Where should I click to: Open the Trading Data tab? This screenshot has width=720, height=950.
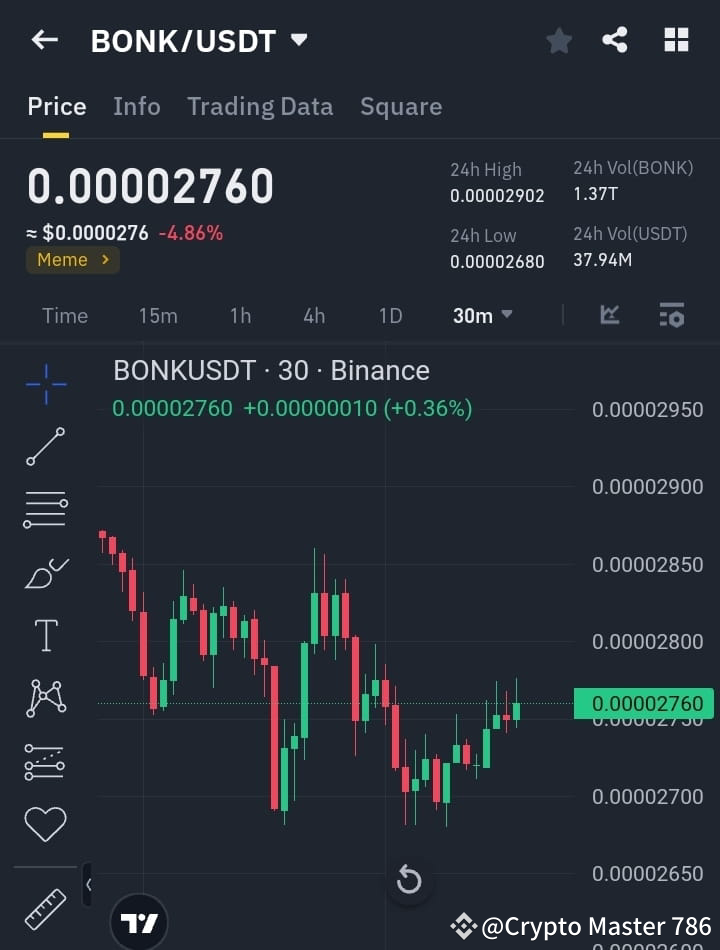pos(260,106)
